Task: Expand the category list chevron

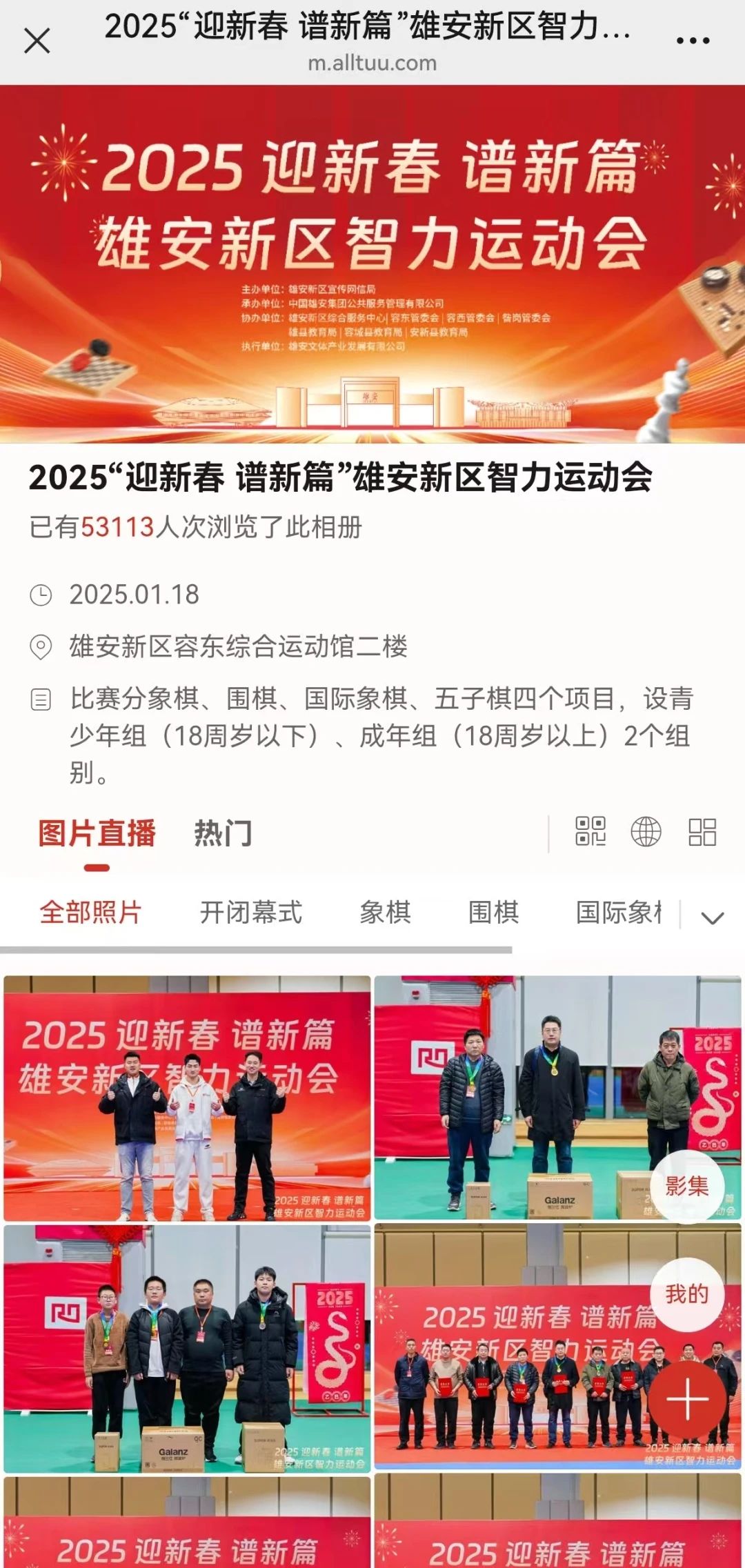Action: click(x=712, y=917)
